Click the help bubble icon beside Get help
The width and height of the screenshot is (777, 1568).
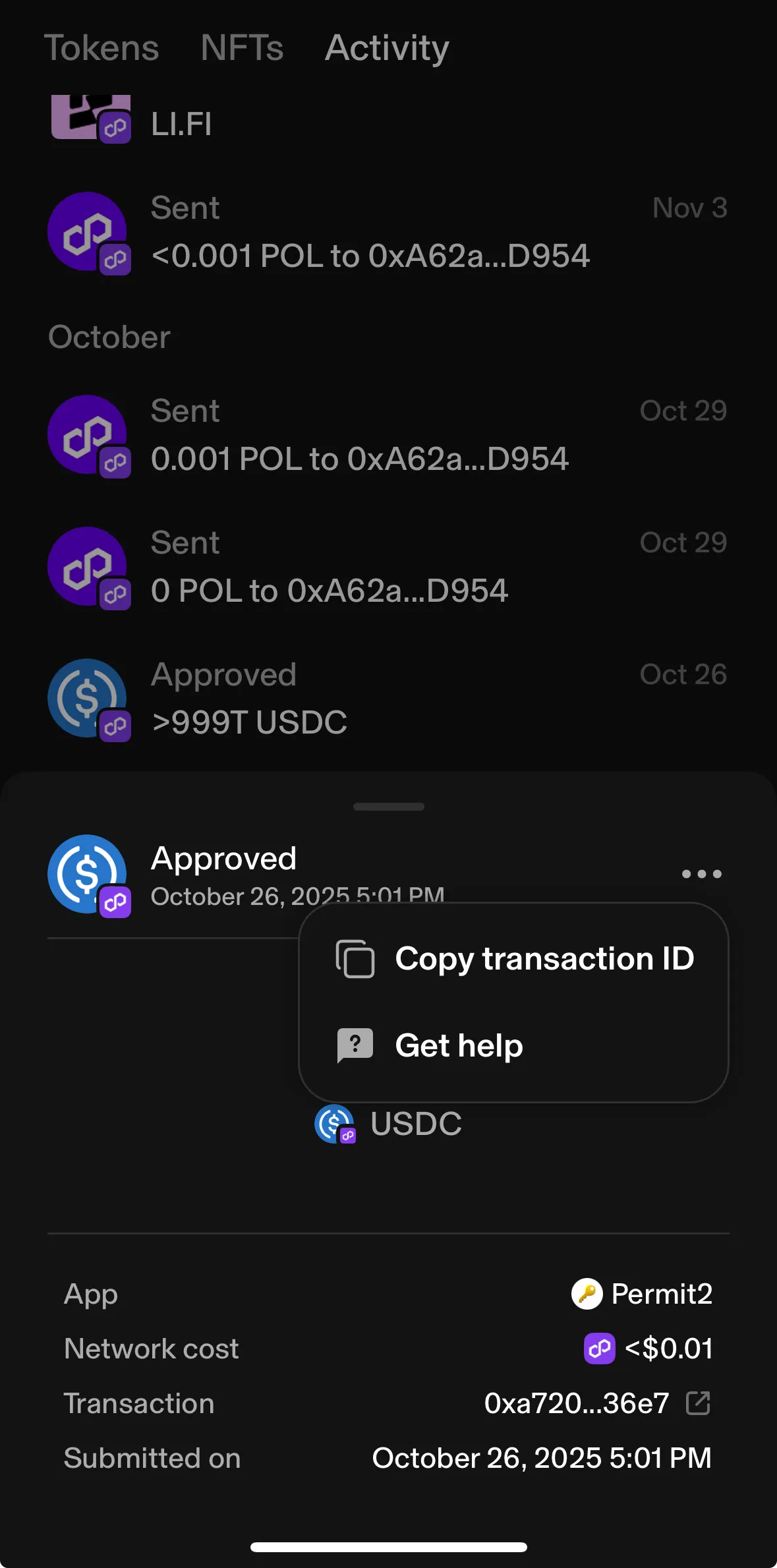(355, 1045)
